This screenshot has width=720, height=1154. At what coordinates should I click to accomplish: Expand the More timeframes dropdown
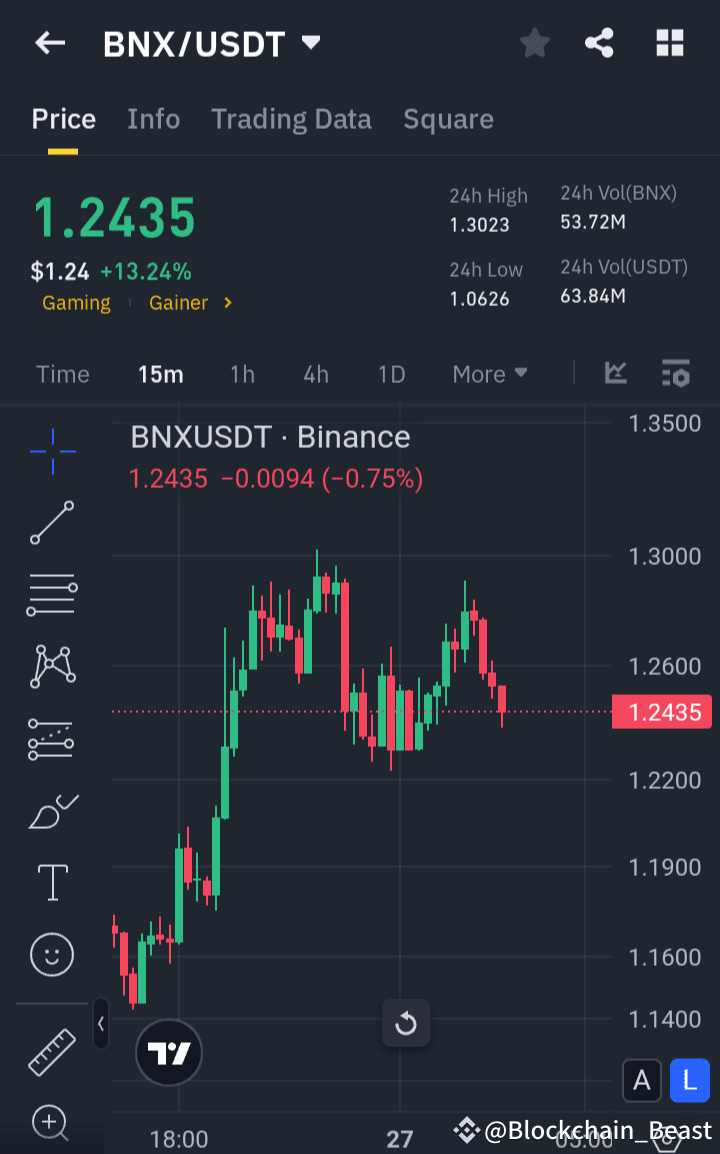(x=489, y=373)
